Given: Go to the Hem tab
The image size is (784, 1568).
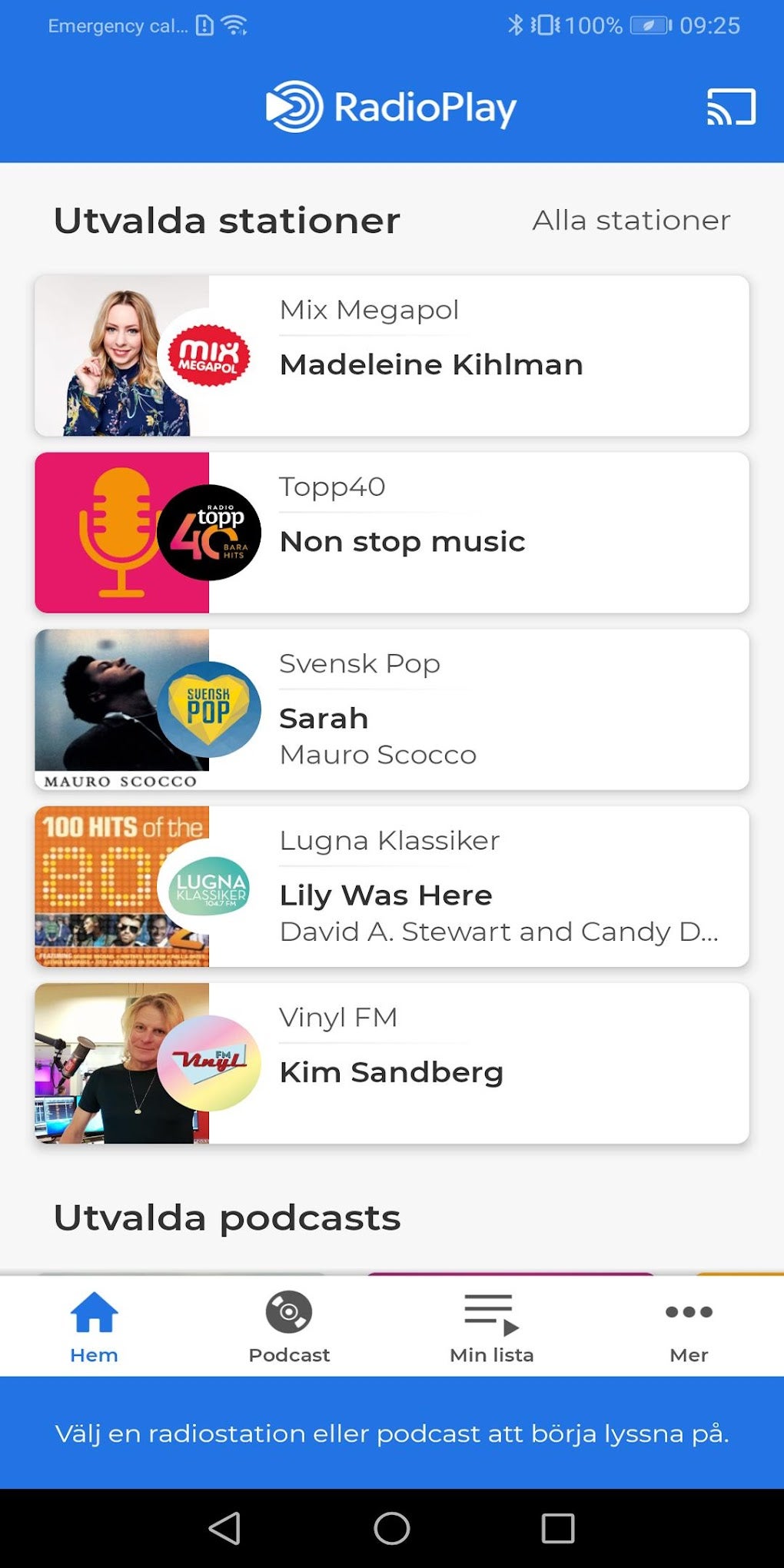Looking at the screenshot, I should pyautogui.click(x=94, y=1326).
